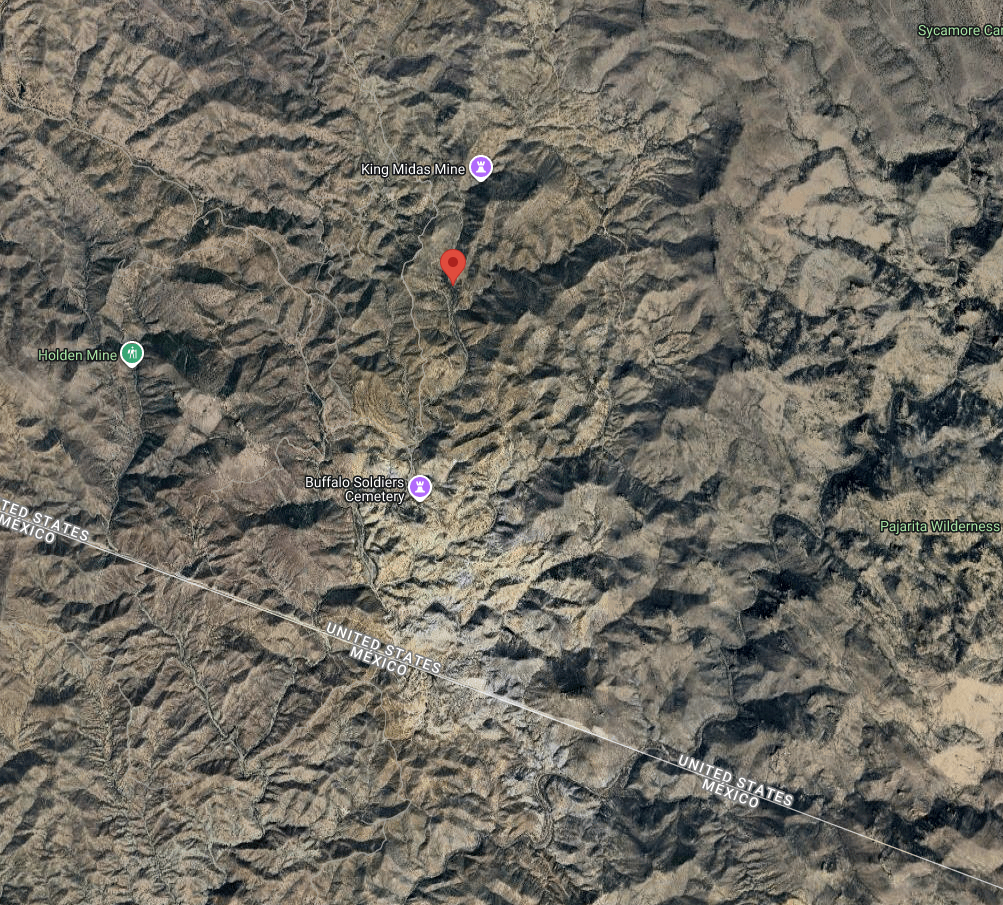Open Buffalo Soldiers Cemetery marker
Viewport: 1003px width, 905px height.
(x=421, y=488)
